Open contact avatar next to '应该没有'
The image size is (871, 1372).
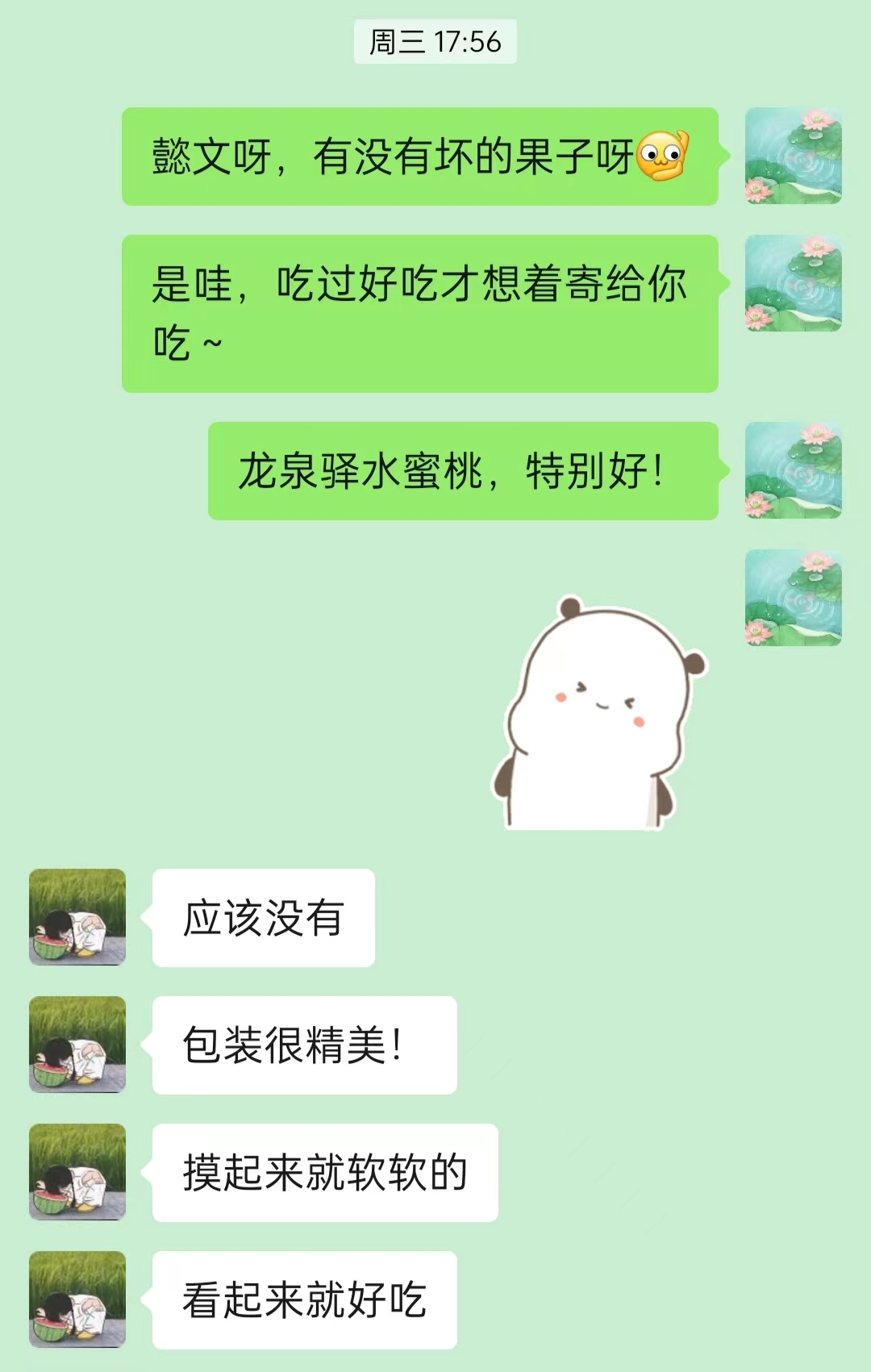click(77, 917)
